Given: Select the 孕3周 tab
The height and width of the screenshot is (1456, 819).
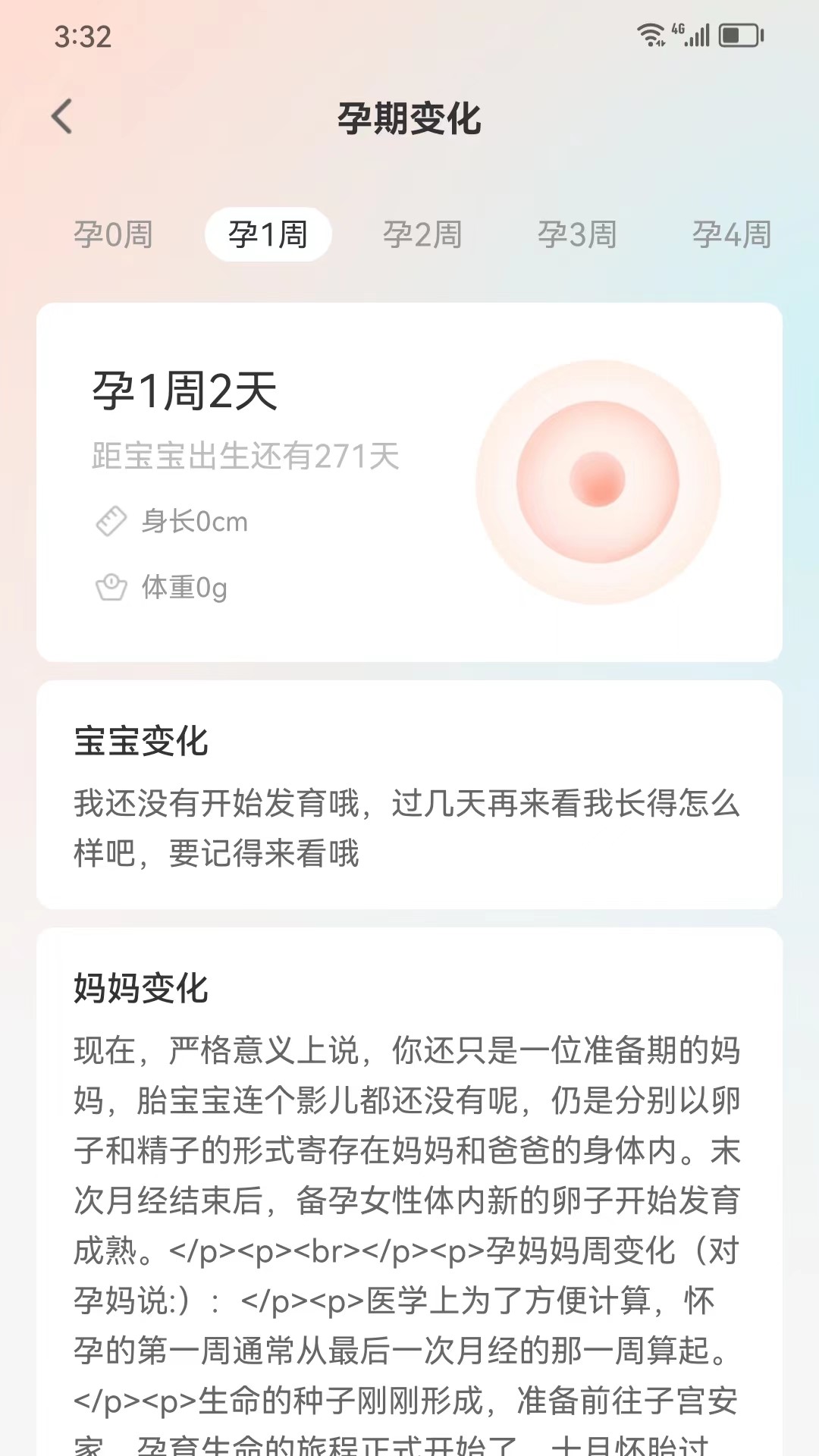Looking at the screenshot, I should click(x=578, y=235).
